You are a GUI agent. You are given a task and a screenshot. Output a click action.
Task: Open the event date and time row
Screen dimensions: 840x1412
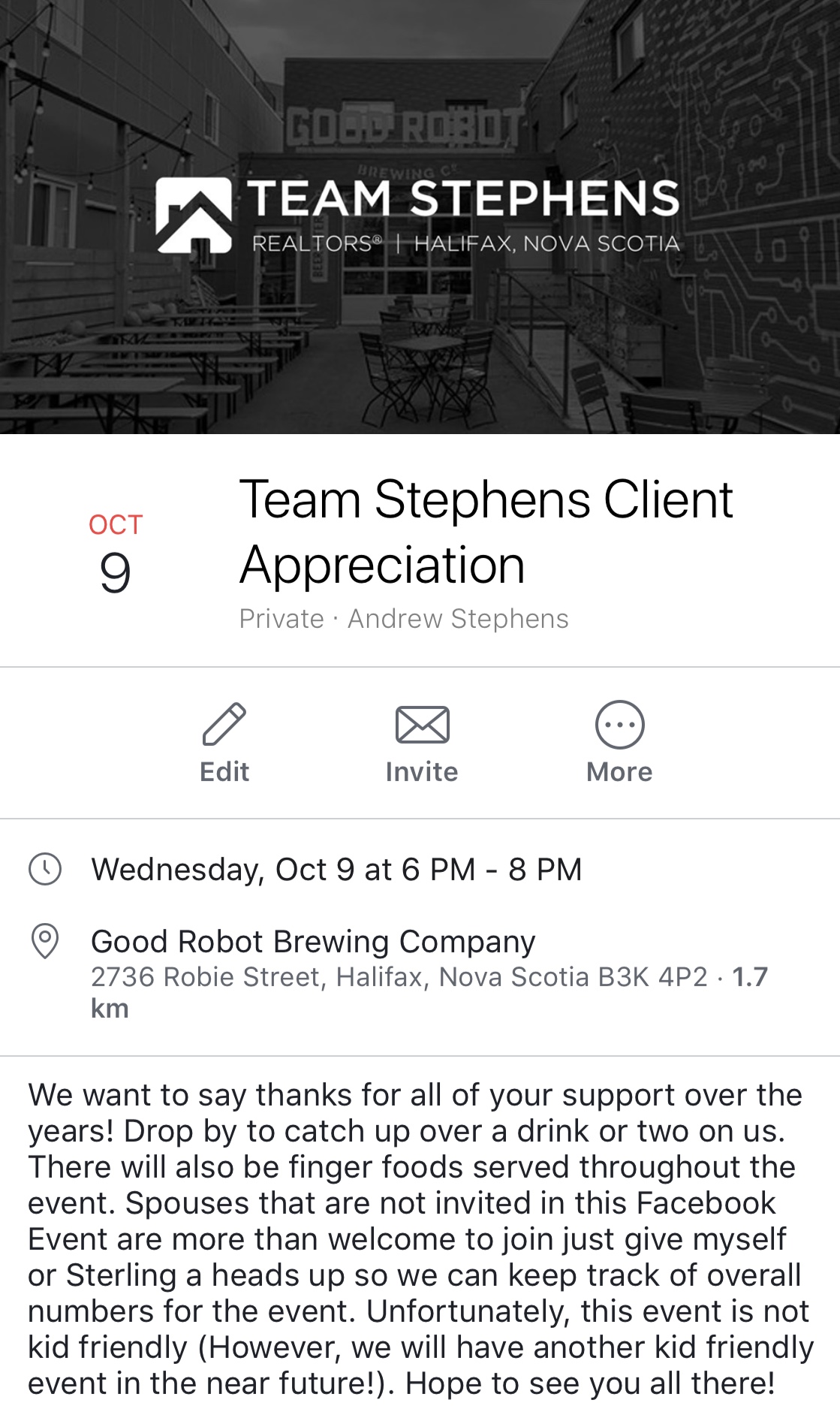tap(420, 869)
